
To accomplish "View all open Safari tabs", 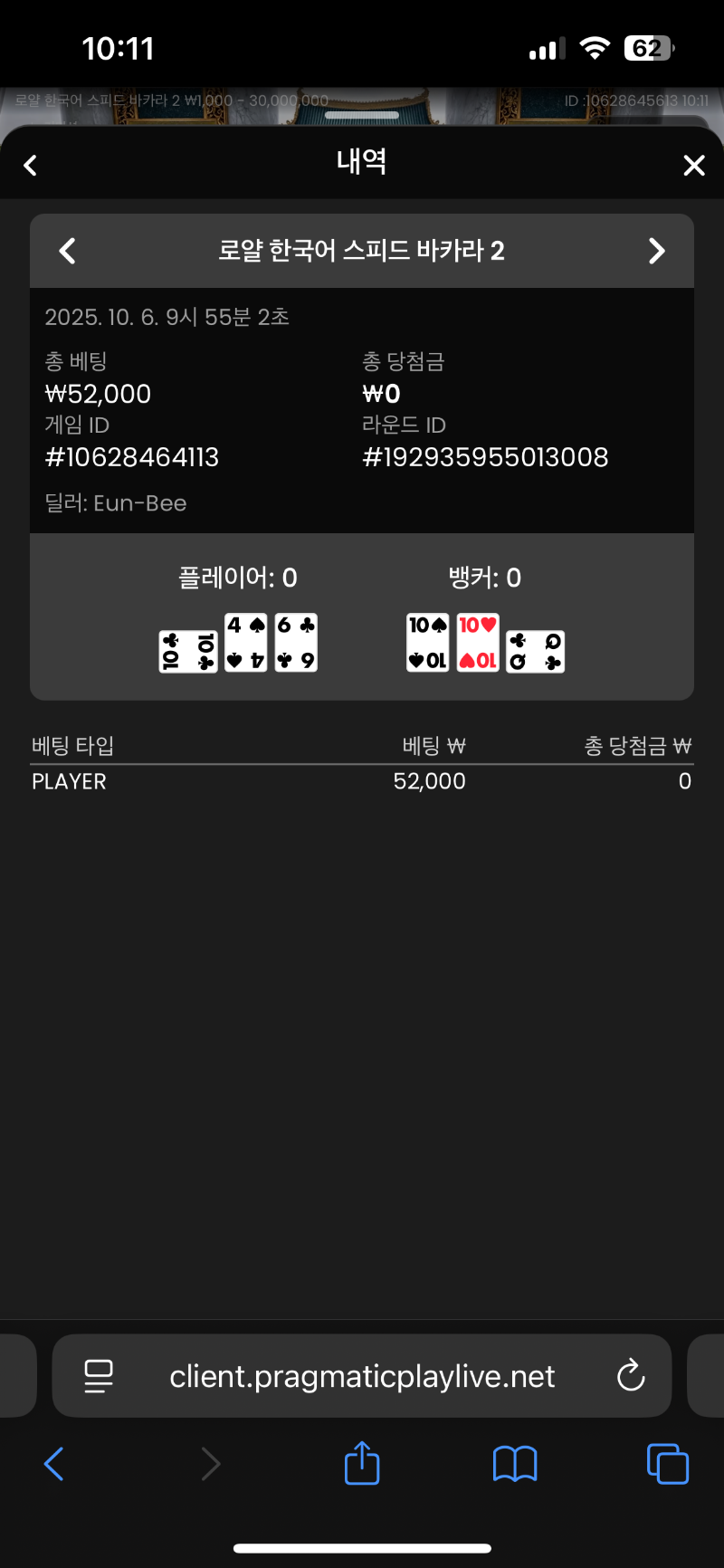I will (668, 1464).
